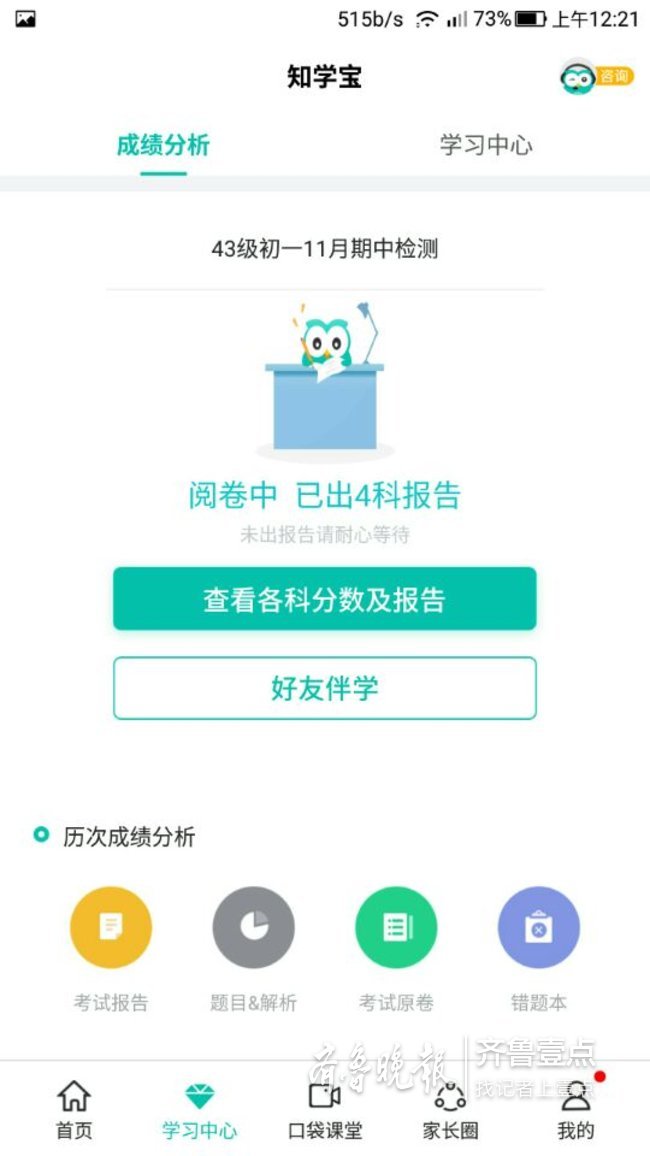The height and width of the screenshot is (1156, 650).
Task: Switch to the 学习中心 top tab
Action: 486,145
